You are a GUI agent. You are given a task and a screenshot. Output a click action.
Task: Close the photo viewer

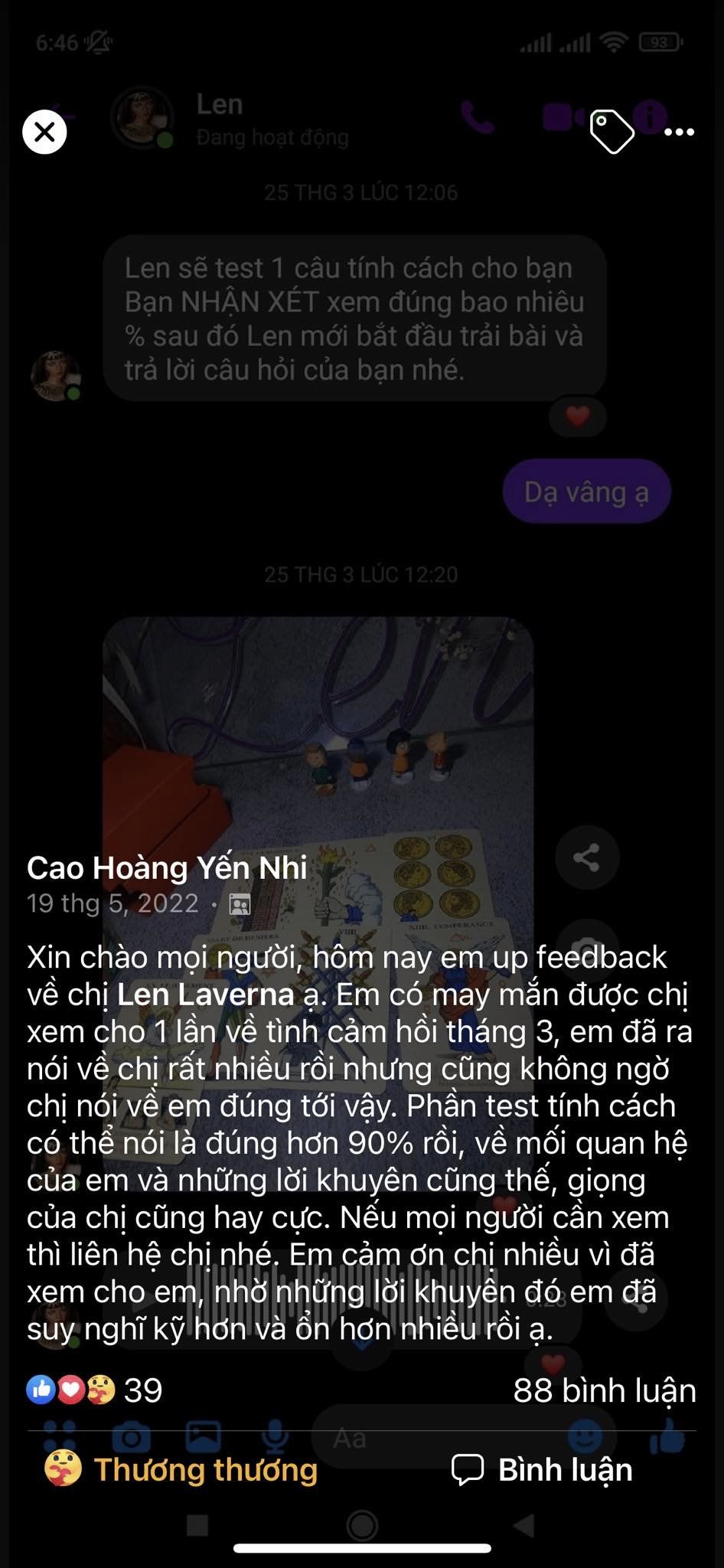tap(44, 132)
